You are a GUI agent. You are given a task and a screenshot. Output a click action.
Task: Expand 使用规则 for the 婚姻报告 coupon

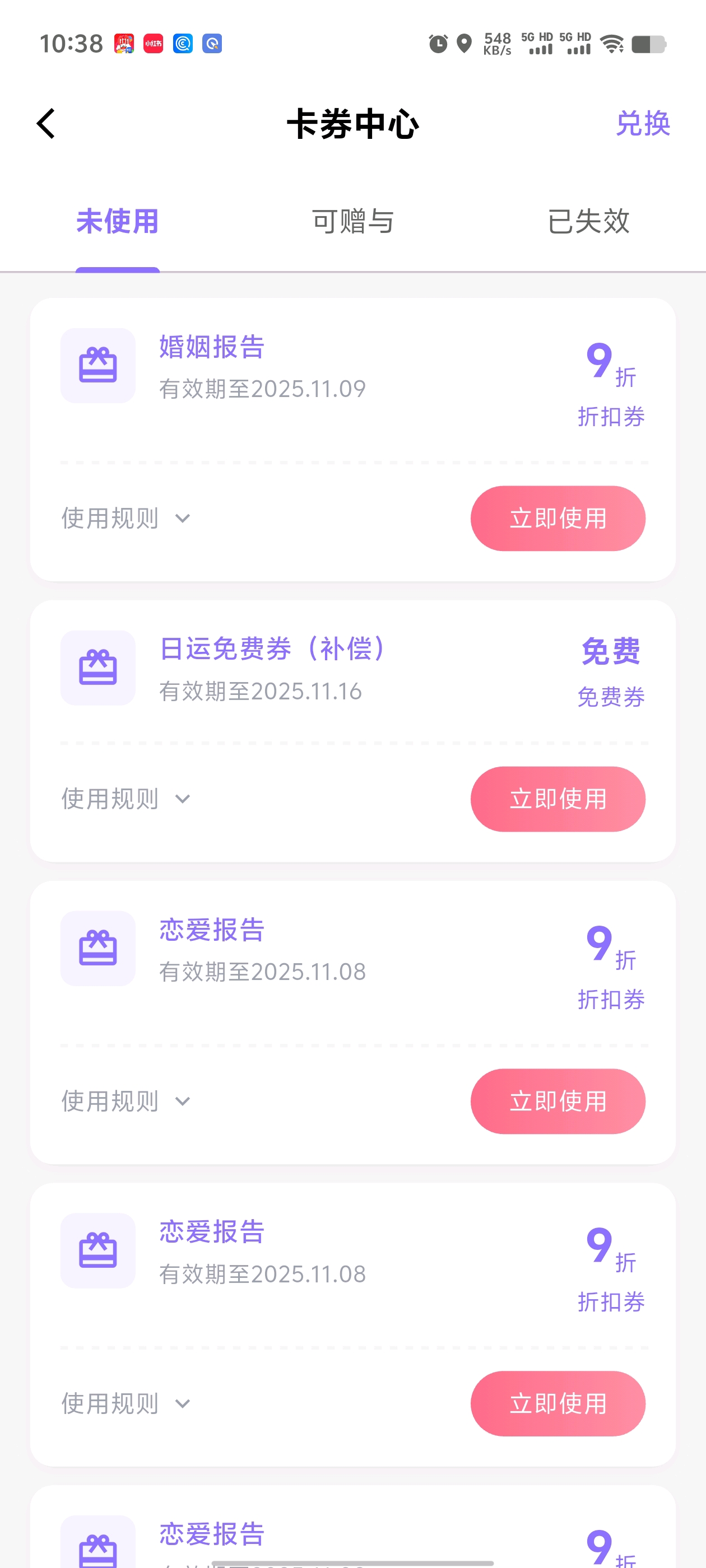tap(126, 519)
